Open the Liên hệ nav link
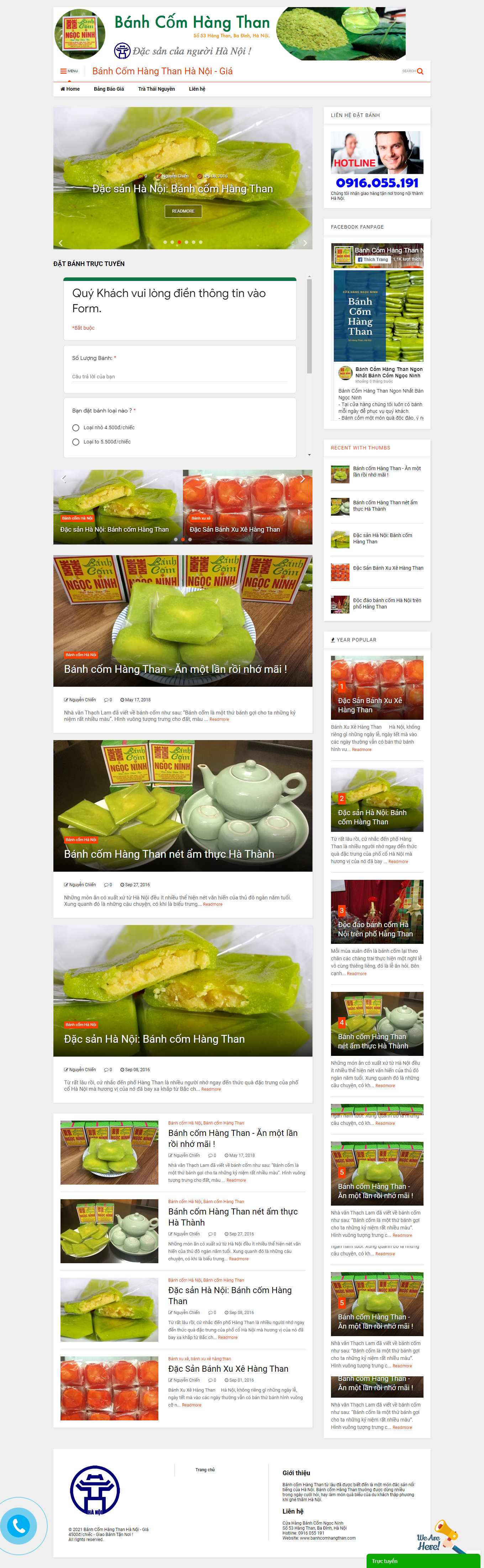484x1568 pixels. pyautogui.click(x=197, y=89)
